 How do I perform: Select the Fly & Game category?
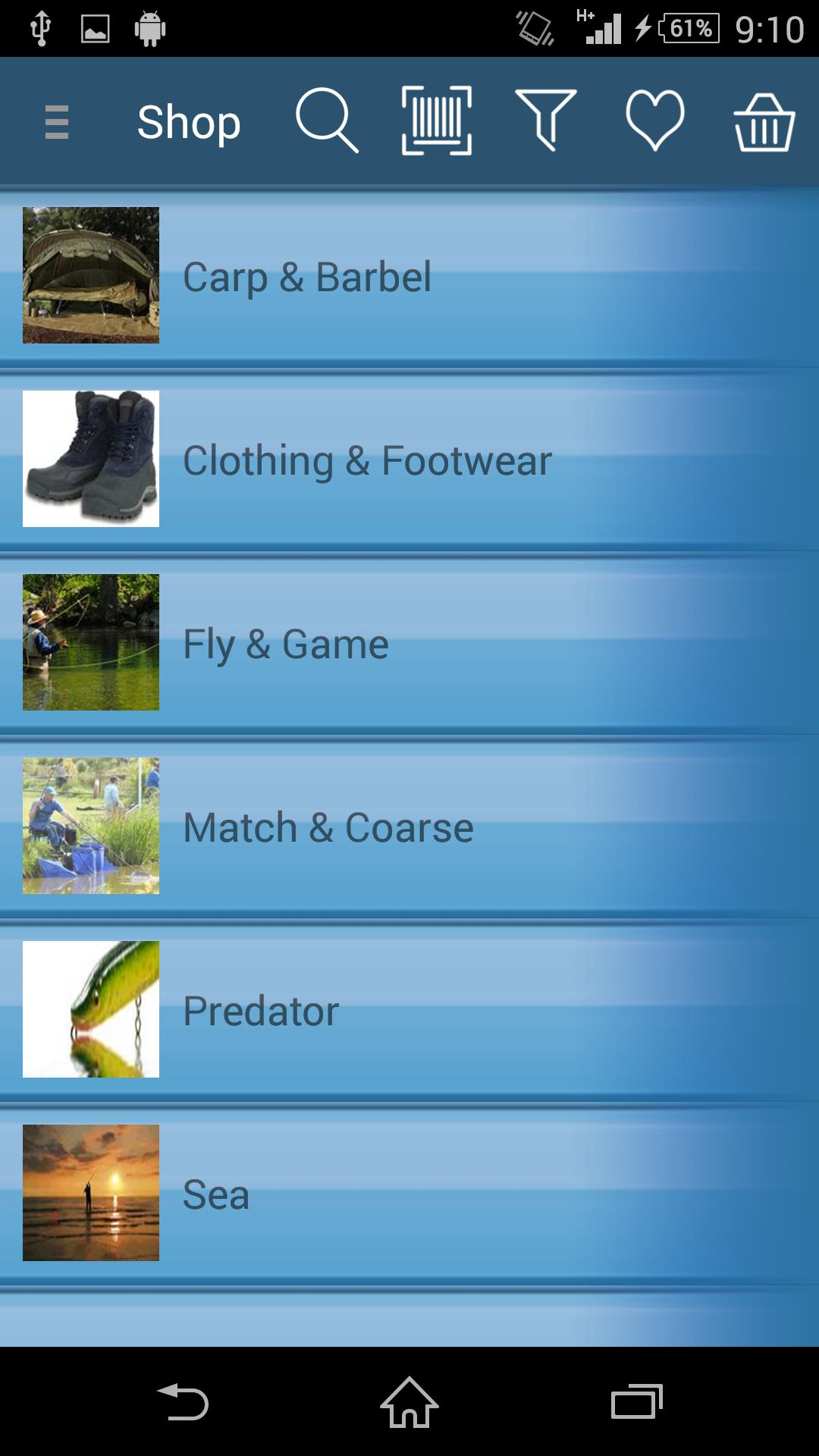click(x=409, y=643)
